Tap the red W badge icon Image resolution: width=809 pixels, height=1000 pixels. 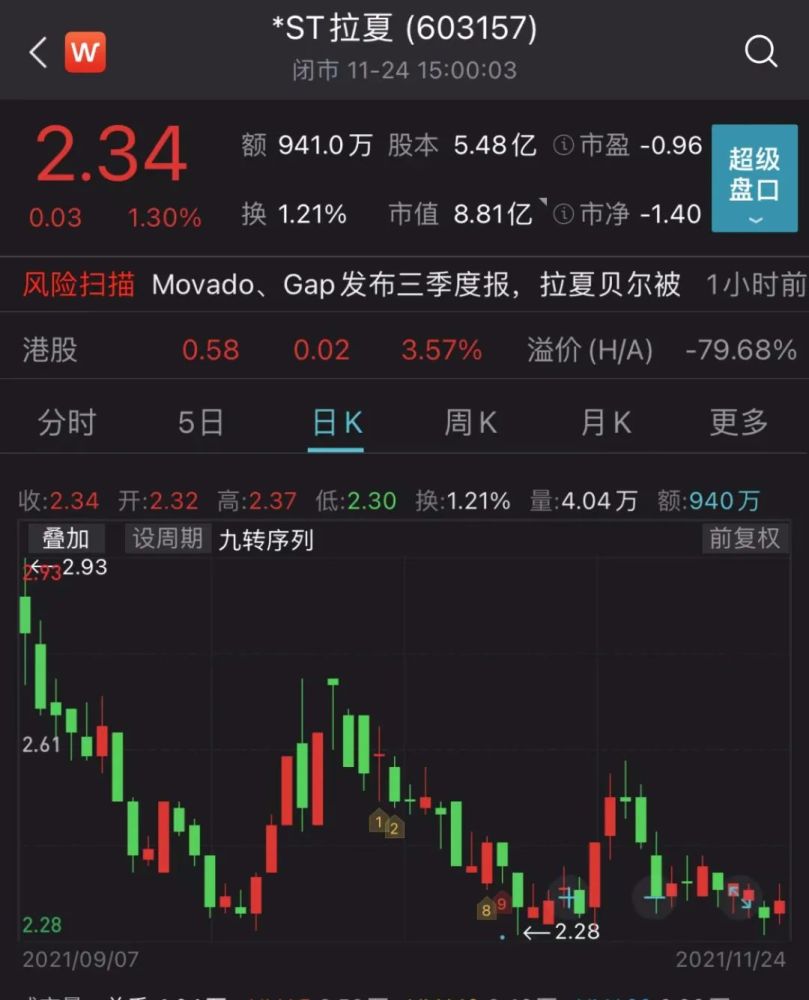coord(85,52)
